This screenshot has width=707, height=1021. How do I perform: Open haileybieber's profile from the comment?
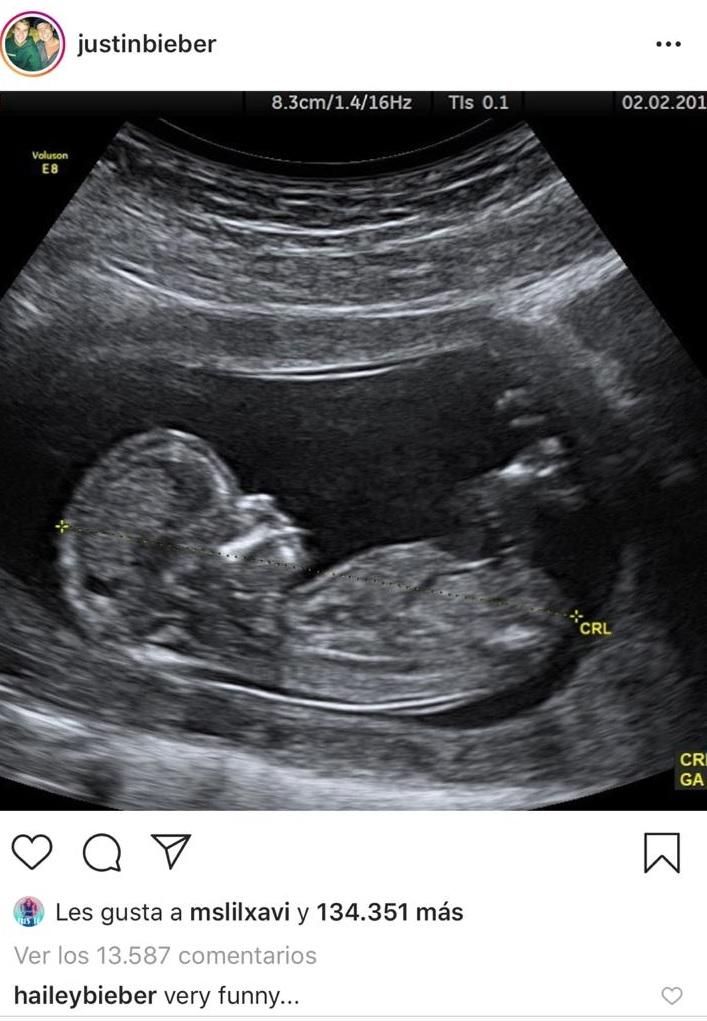point(85,996)
